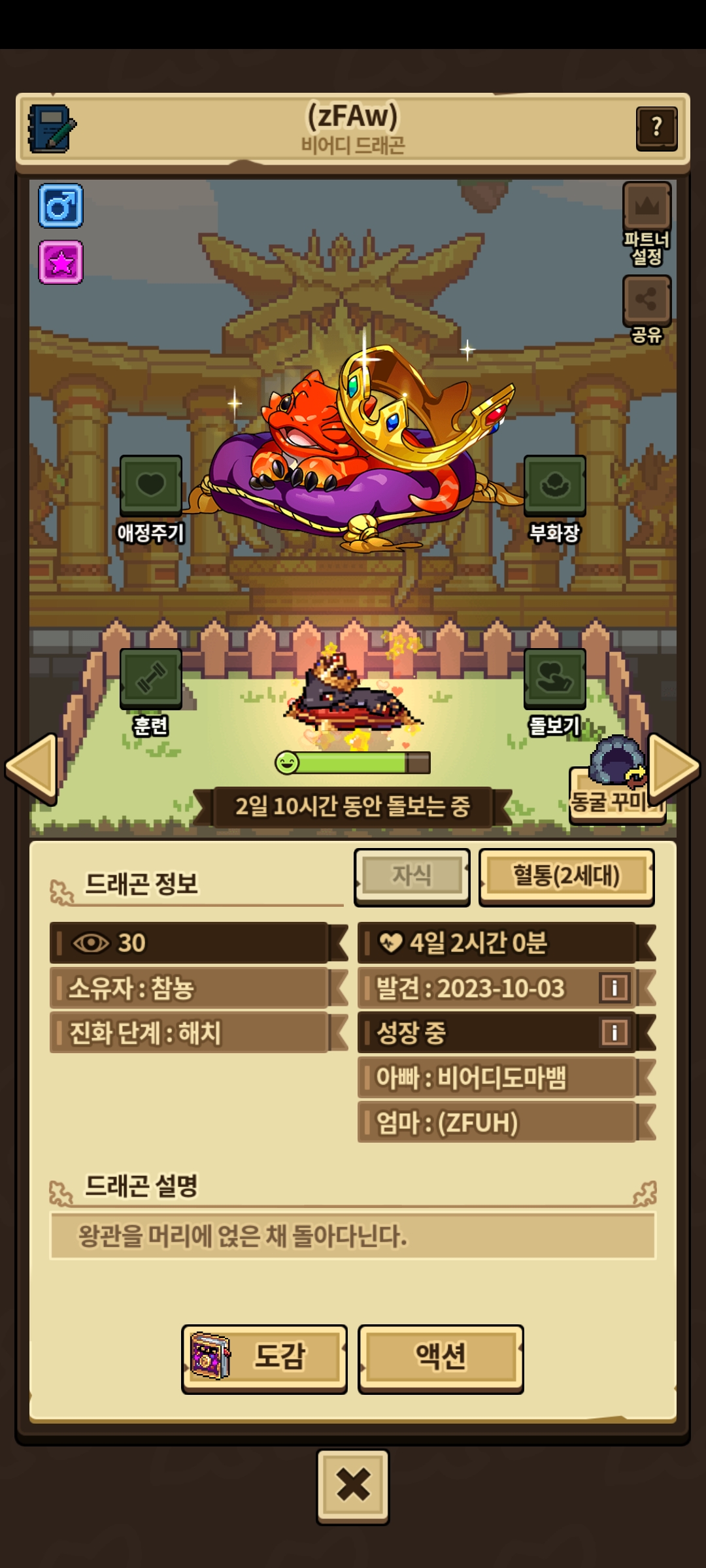View the 혈통(2세대) lineage
The width and height of the screenshot is (706, 1568).
click(x=566, y=876)
